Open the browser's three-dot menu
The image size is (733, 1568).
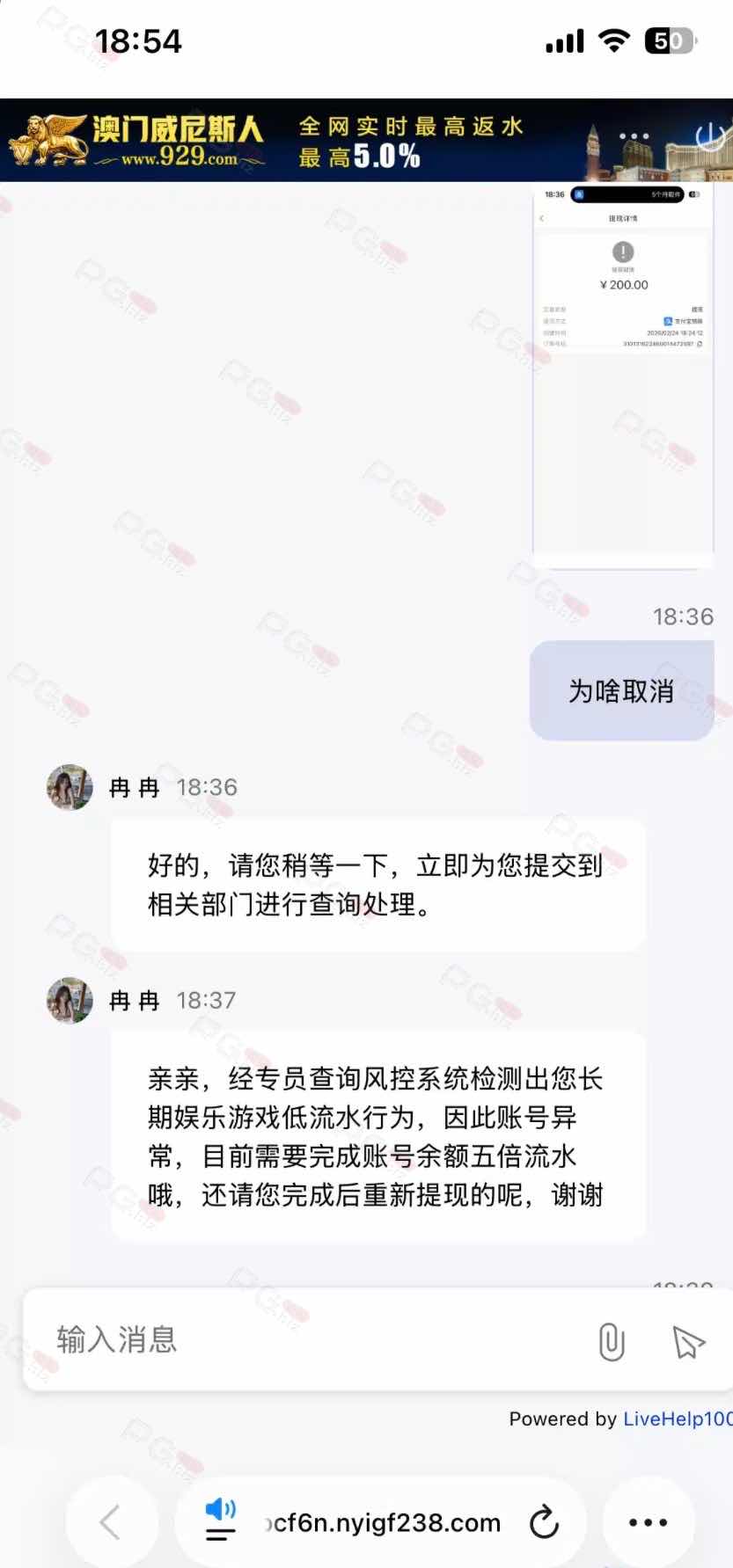click(x=648, y=1522)
